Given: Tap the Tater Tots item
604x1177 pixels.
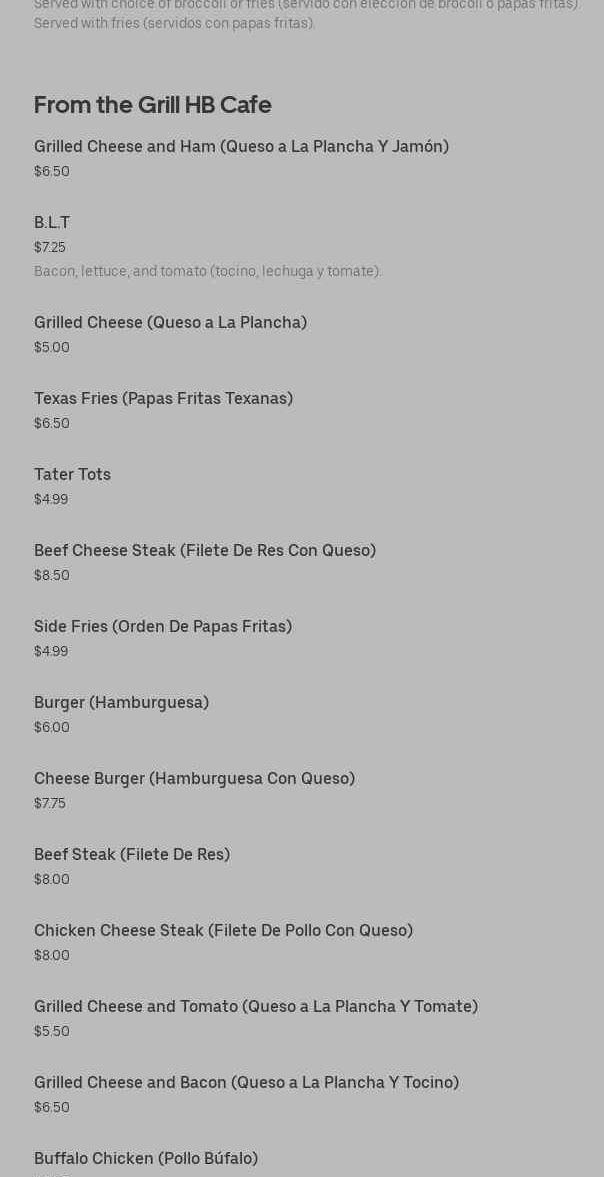Looking at the screenshot, I should [72, 475].
